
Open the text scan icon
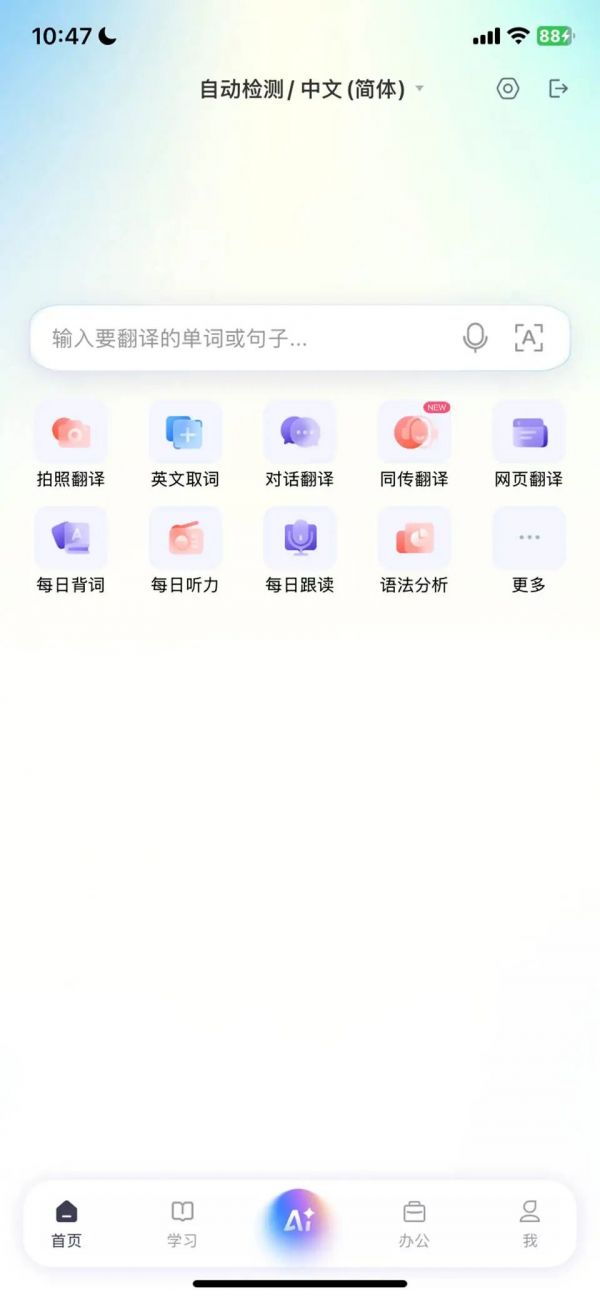(x=529, y=338)
